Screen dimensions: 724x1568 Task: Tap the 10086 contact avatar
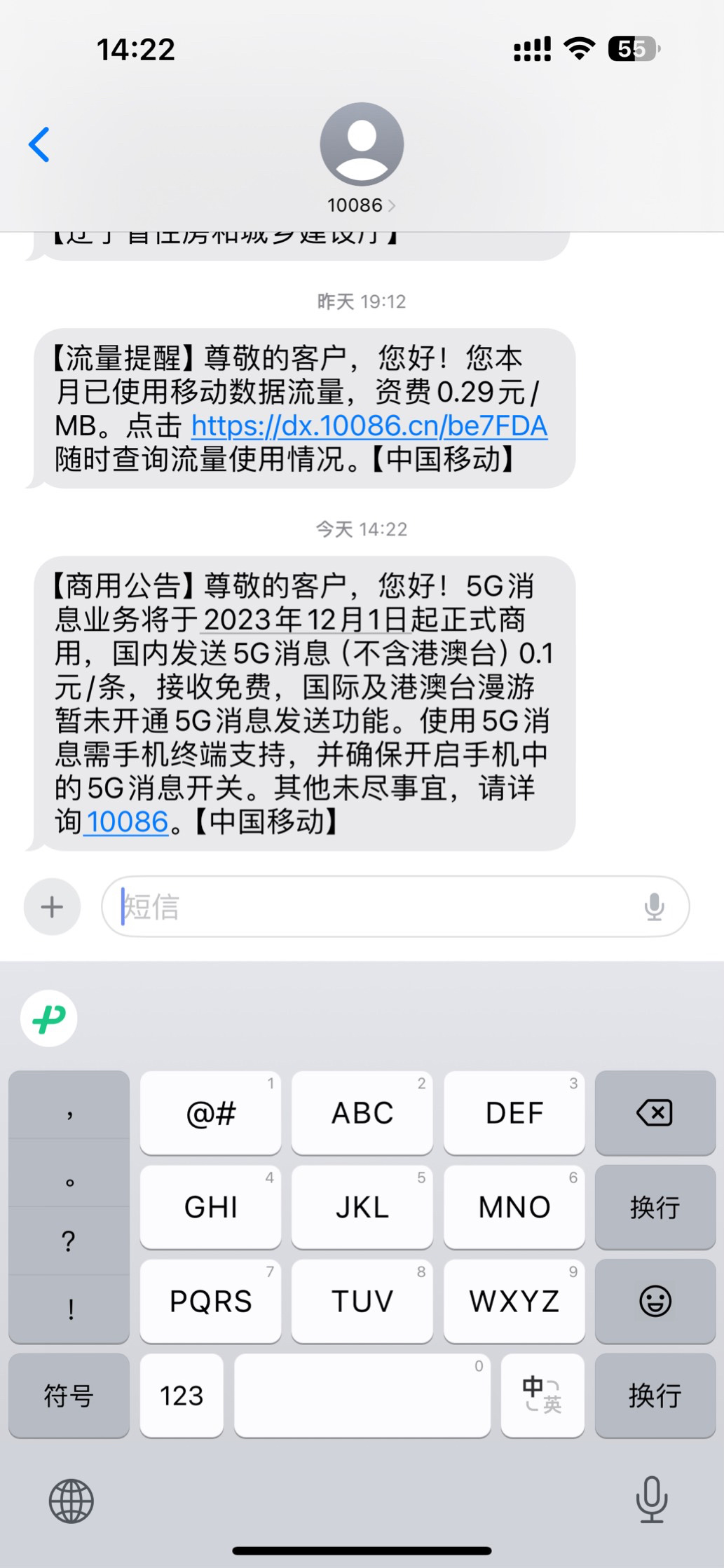point(361,144)
